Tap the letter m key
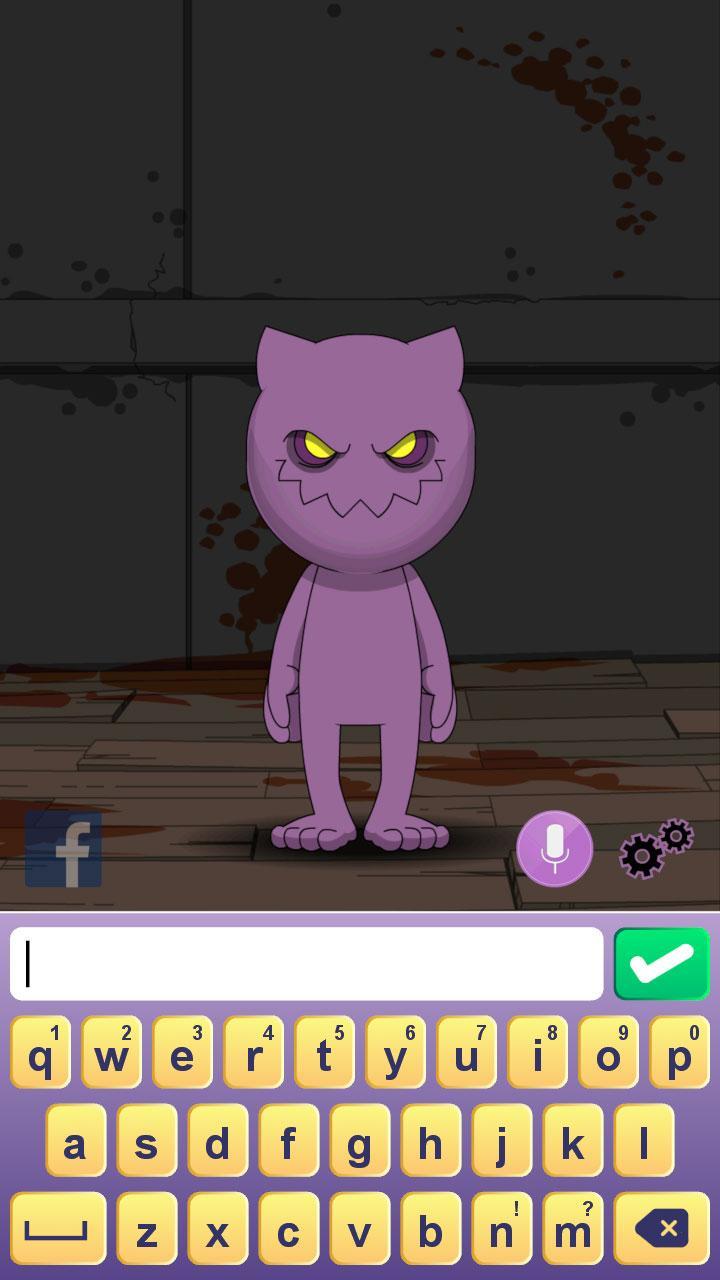Image resolution: width=720 pixels, height=1280 pixels. tap(572, 1228)
